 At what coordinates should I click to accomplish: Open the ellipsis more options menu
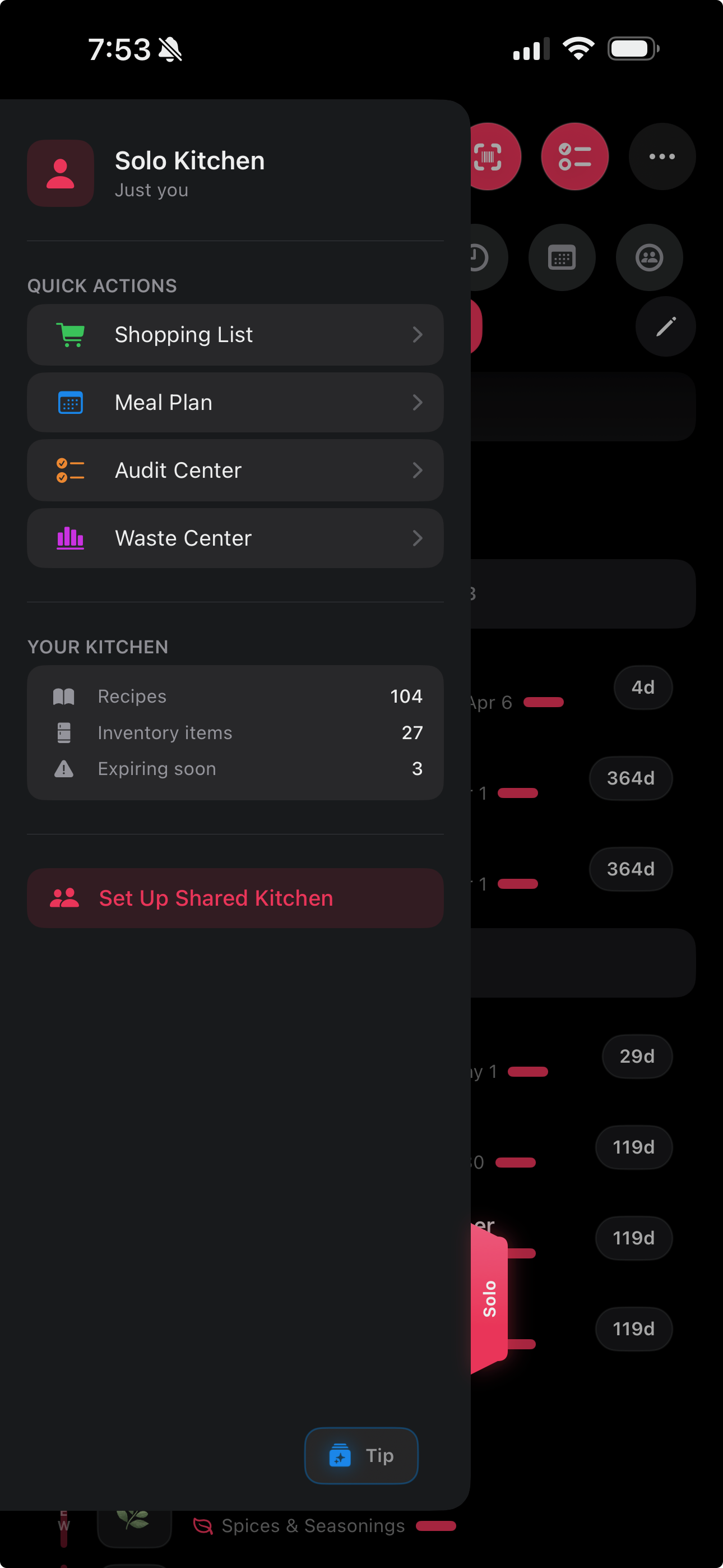[x=661, y=156]
